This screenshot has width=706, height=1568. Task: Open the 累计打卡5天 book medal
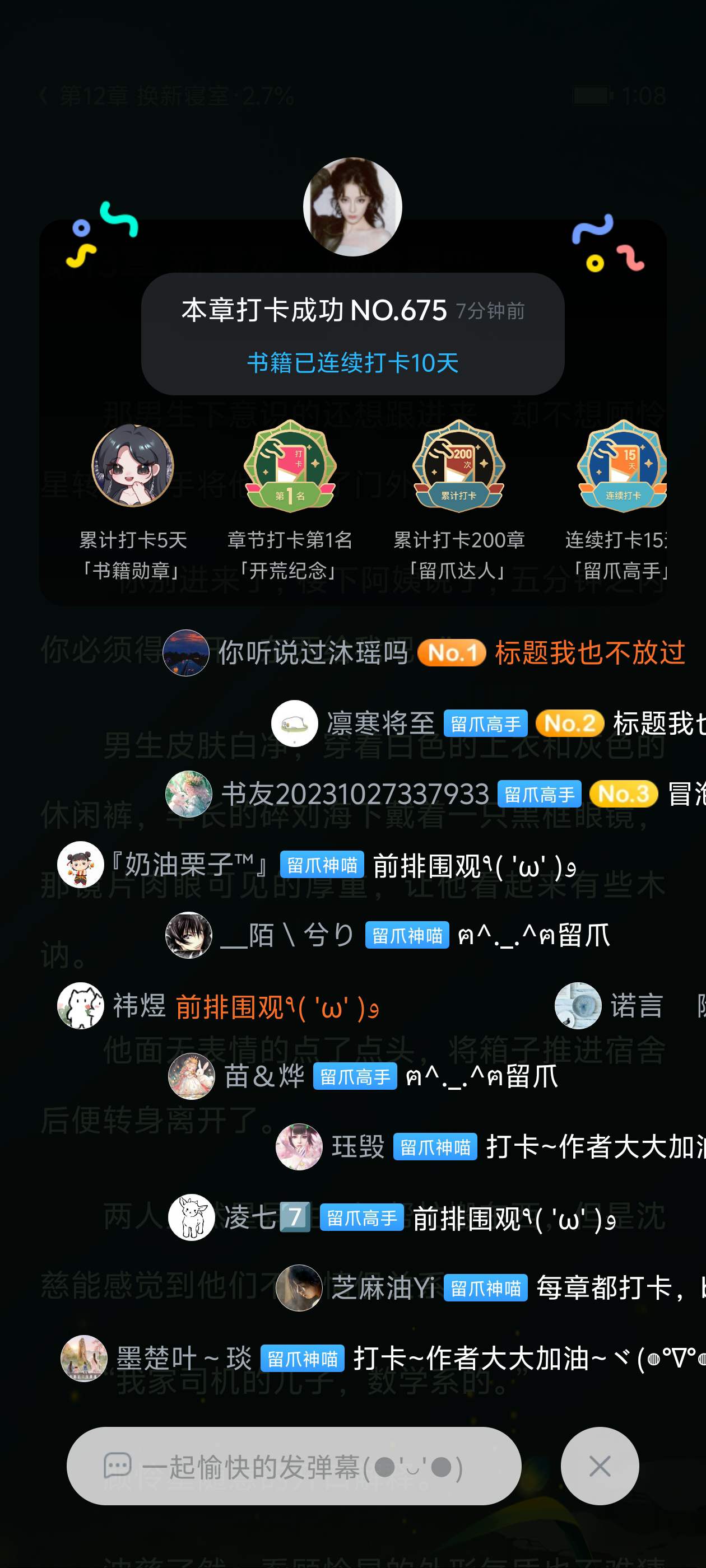pyautogui.click(x=133, y=466)
